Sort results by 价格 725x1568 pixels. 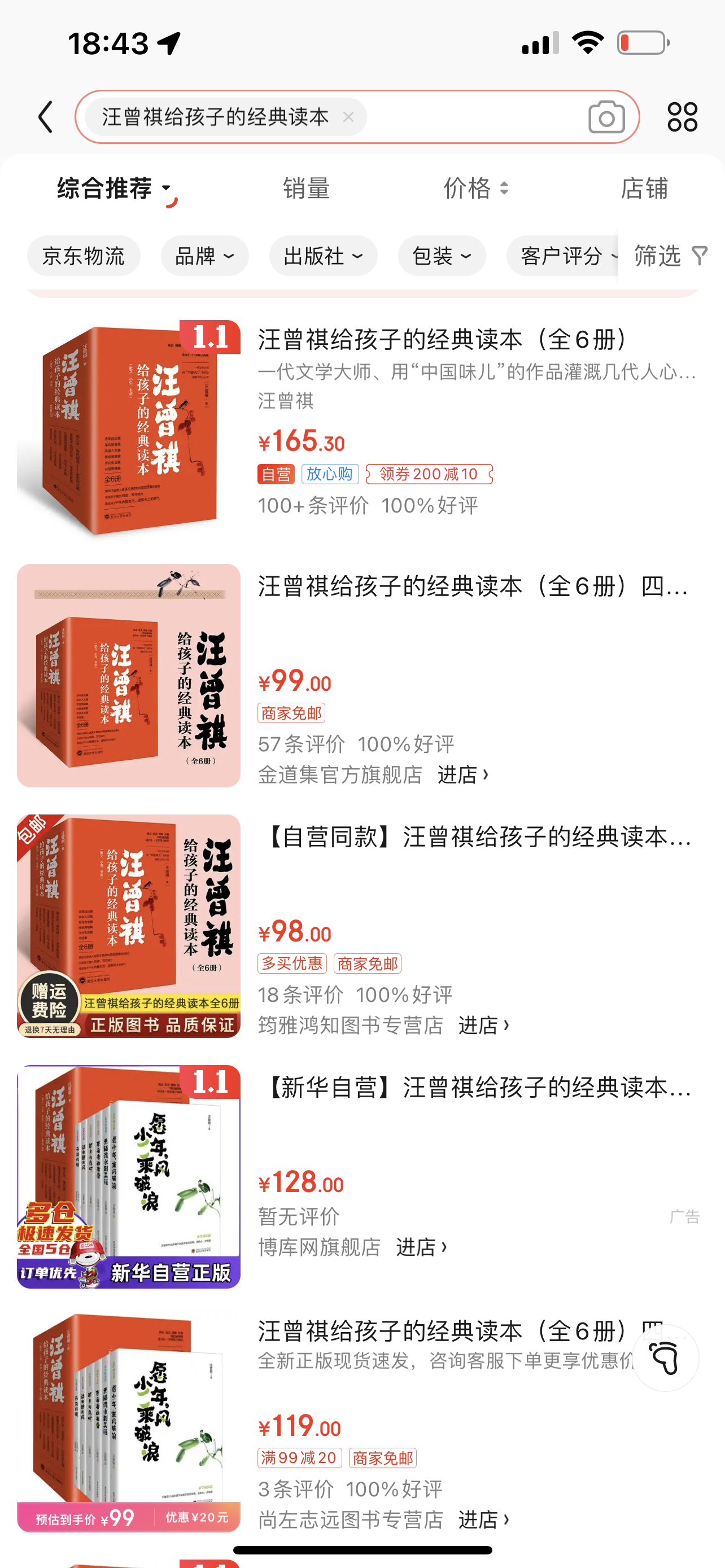476,189
